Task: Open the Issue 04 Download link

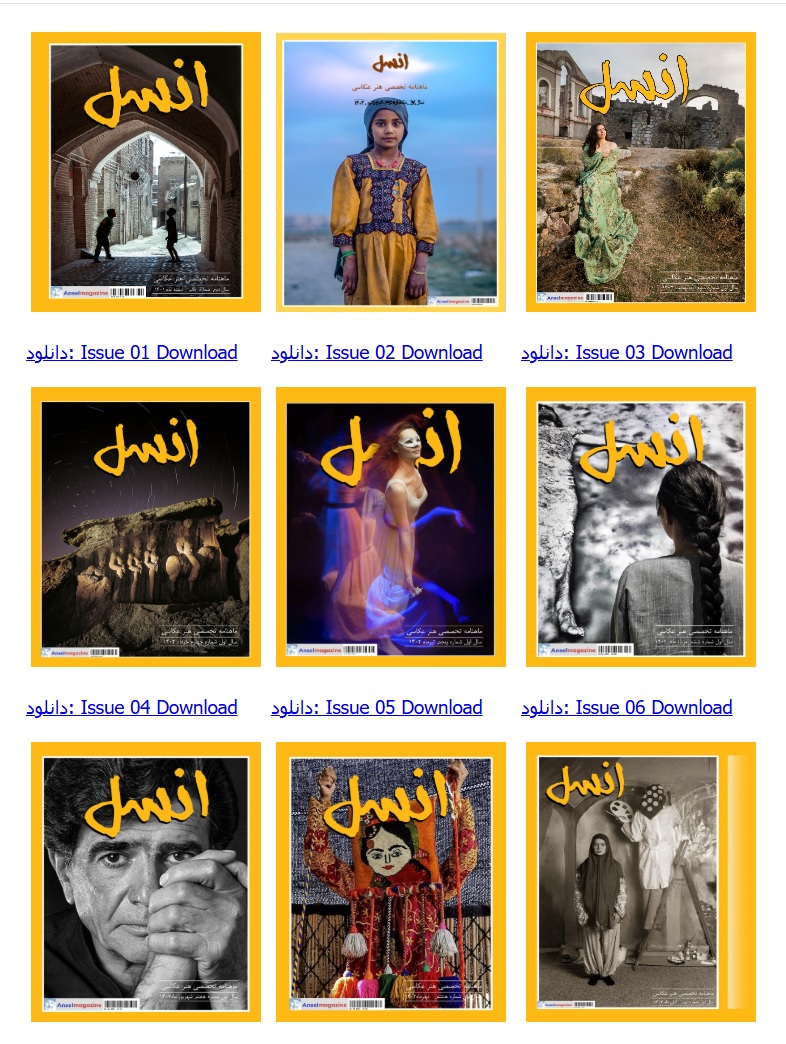Action: (131, 708)
